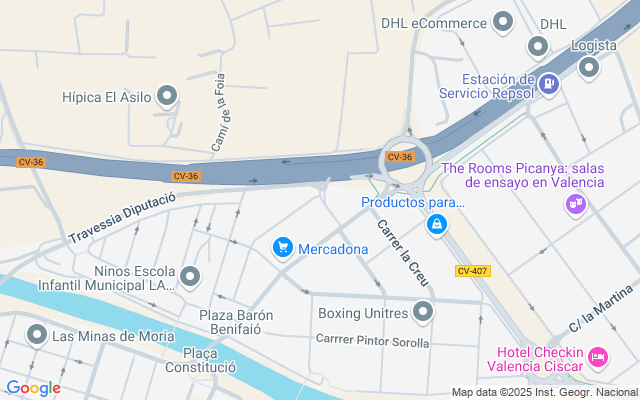Viewport: 640px width, 400px height.
Task: Open the Mercadona supermarket marker
Action: tap(283, 247)
